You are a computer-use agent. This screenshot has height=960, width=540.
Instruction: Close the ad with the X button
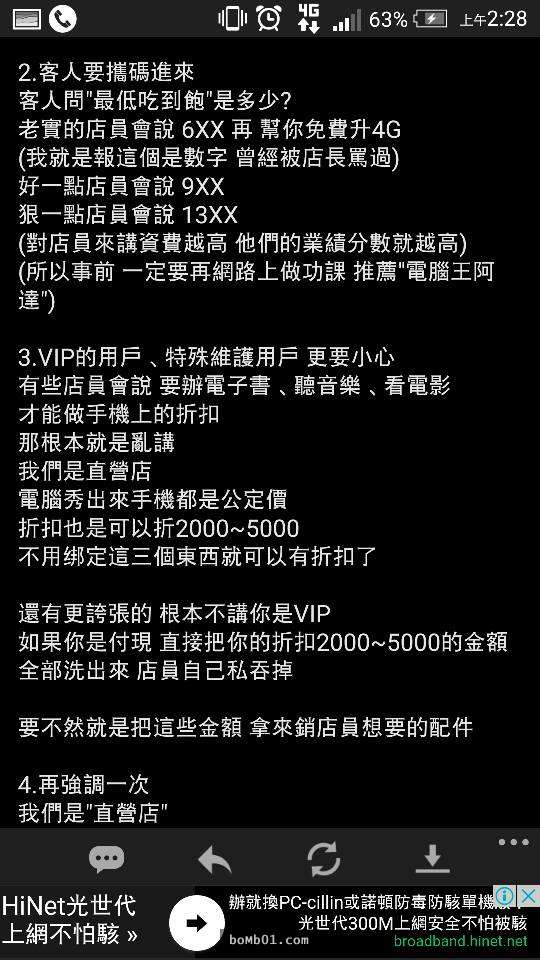click(x=528, y=896)
